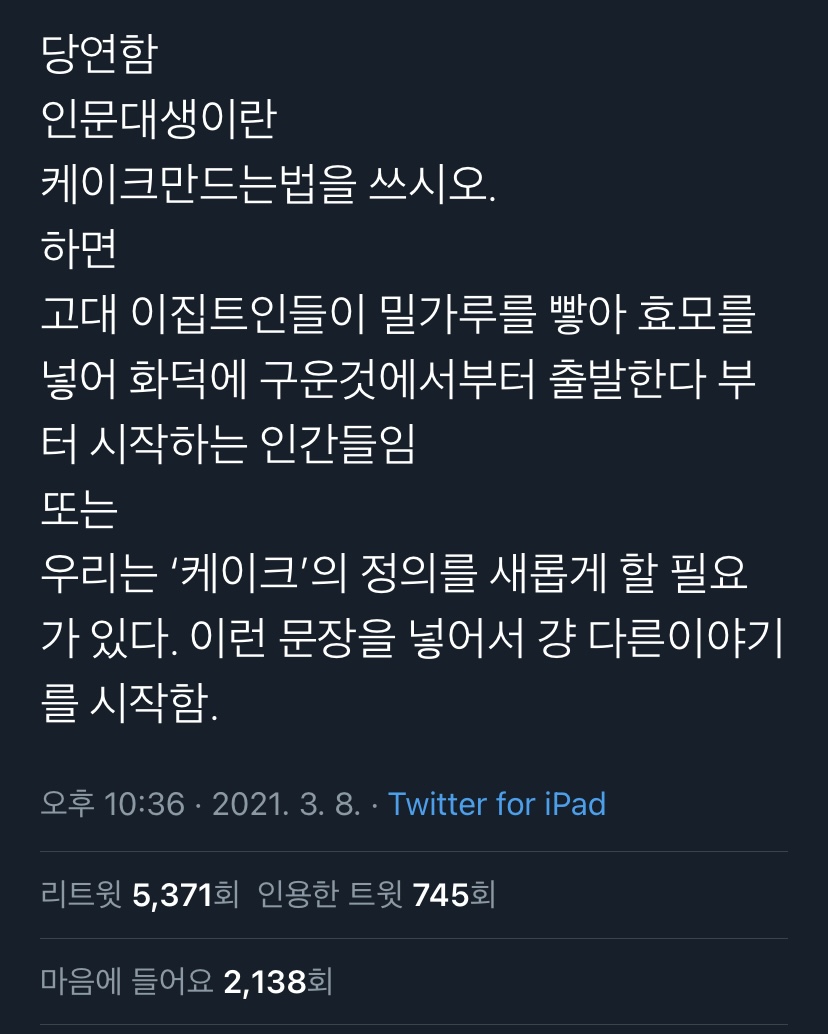Open the 745 quote tweets list
The width and height of the screenshot is (828, 1034).
[x=377, y=895]
